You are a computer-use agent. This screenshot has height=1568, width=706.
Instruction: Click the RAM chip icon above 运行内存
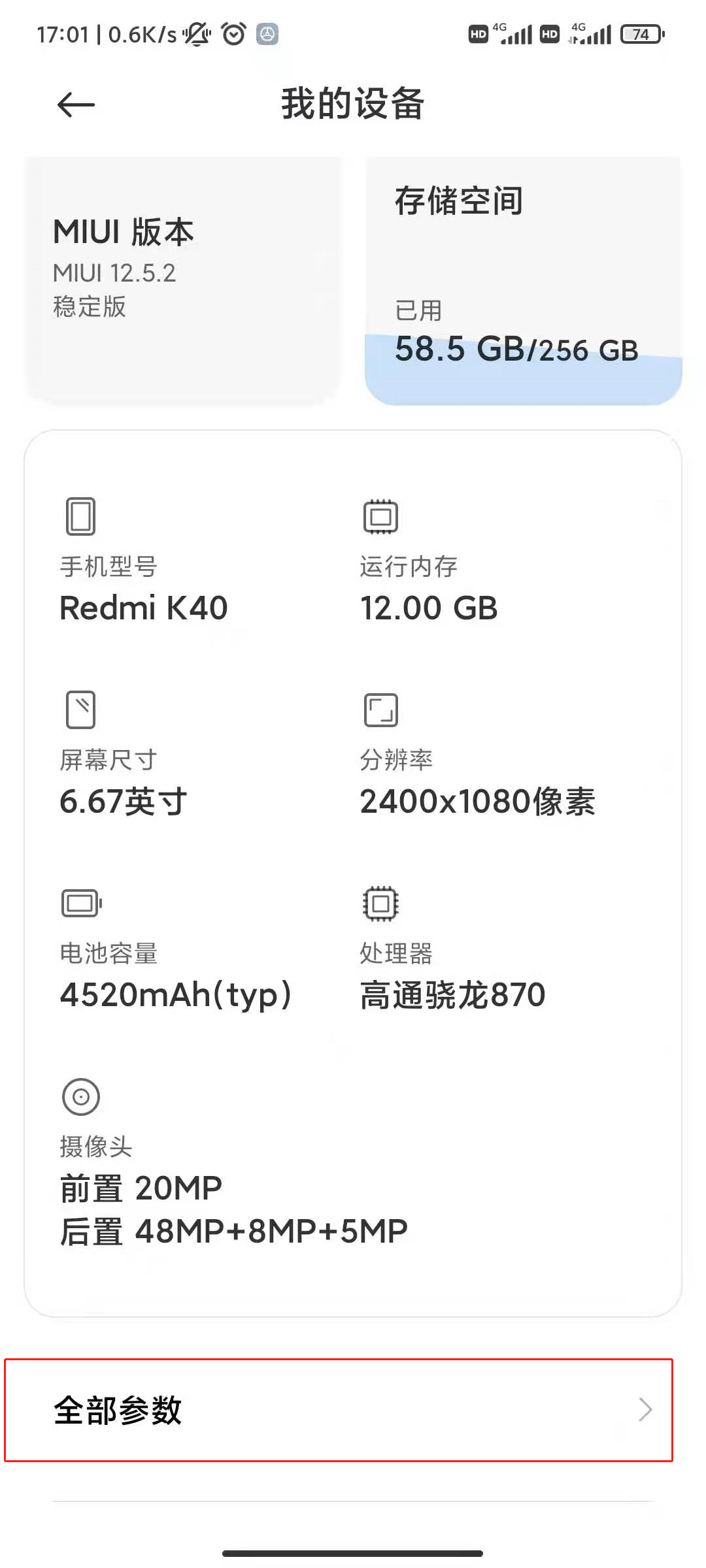[x=379, y=517]
